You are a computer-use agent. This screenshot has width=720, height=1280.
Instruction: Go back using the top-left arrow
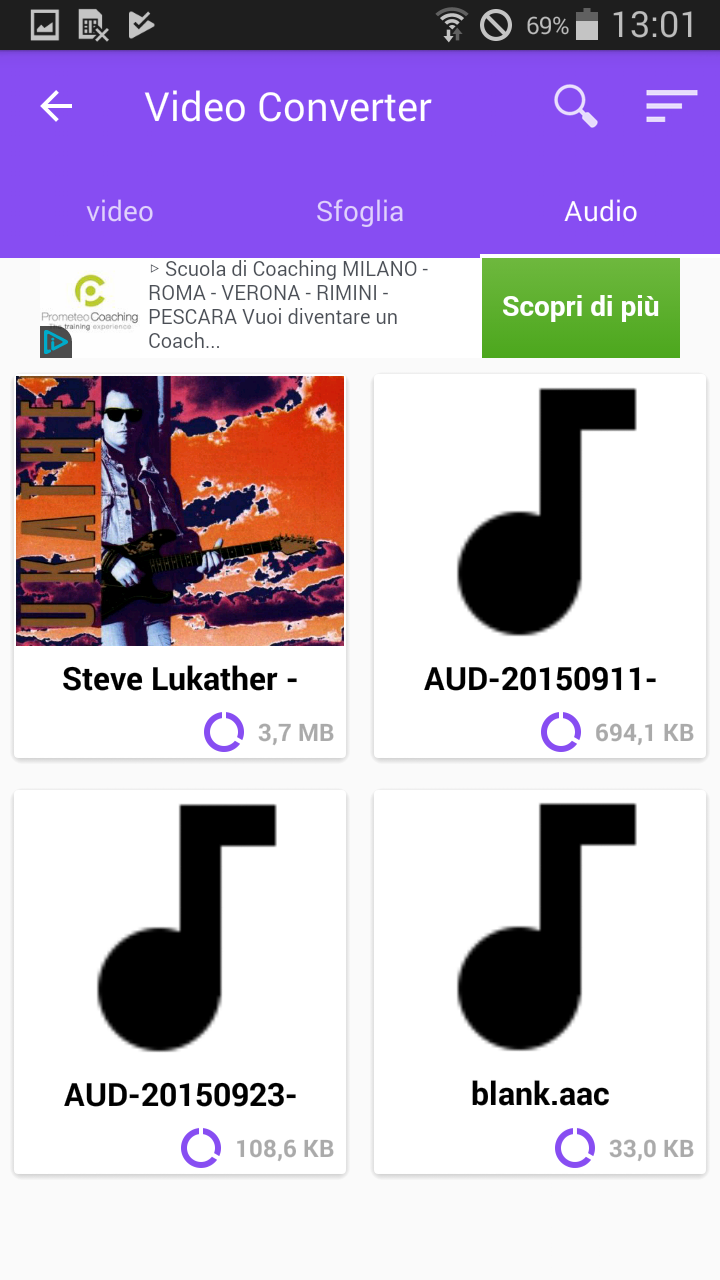coord(57,107)
